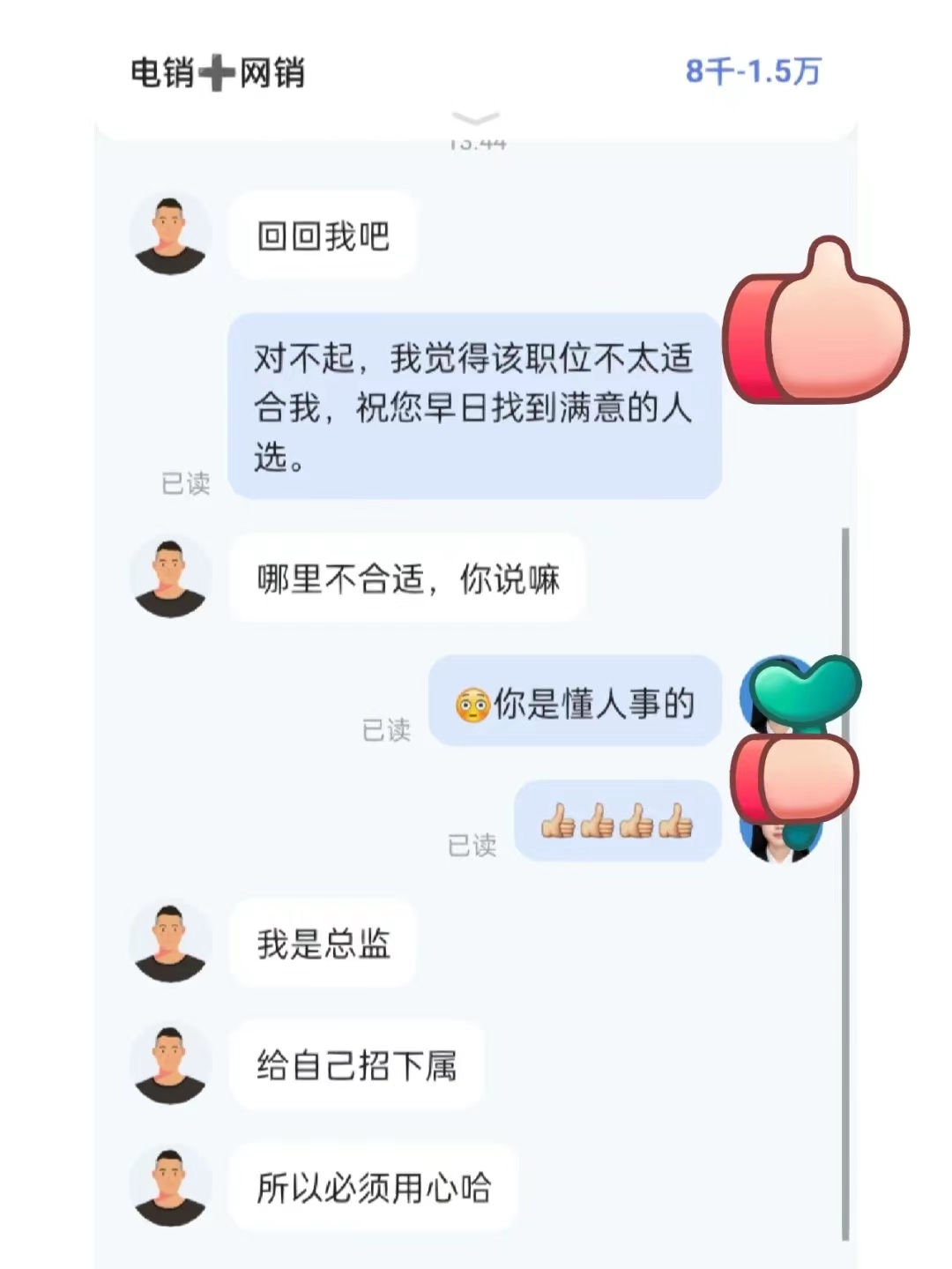Open recruiter avatar beside 我是总监
Screen dimensions: 952x1269
click(x=170, y=943)
